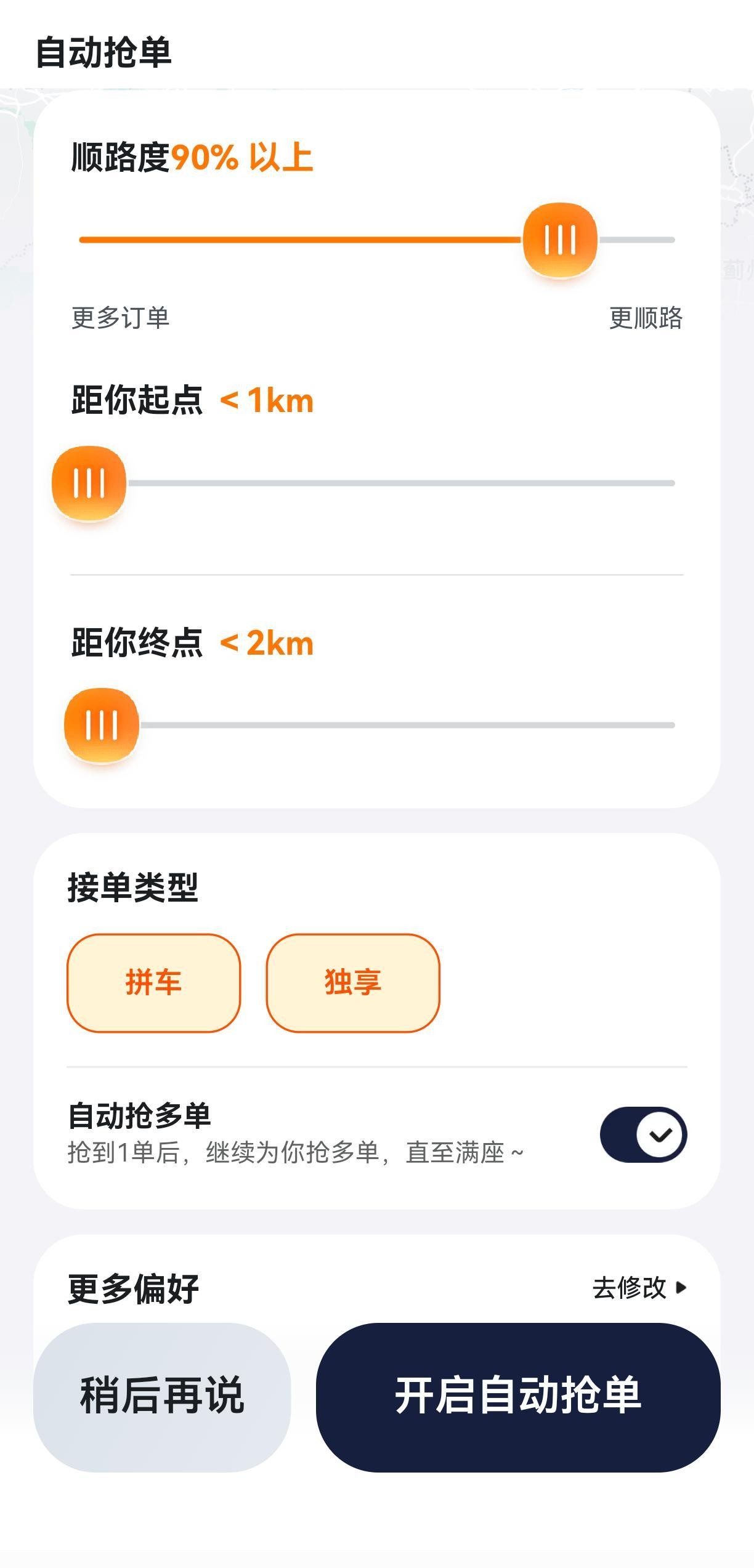
Task: Deselect the 拼车 order type chip
Action: point(153,982)
